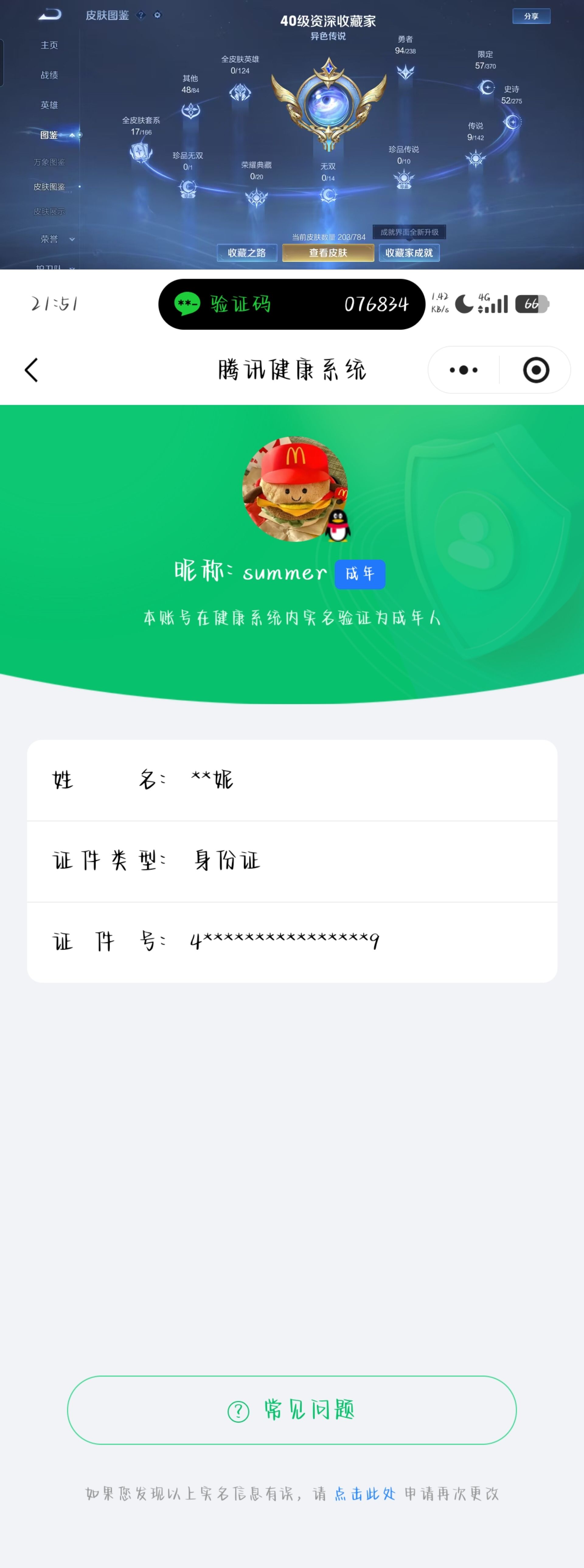
Task: Switch to the 主页 sidebar tab
Action: [49, 45]
